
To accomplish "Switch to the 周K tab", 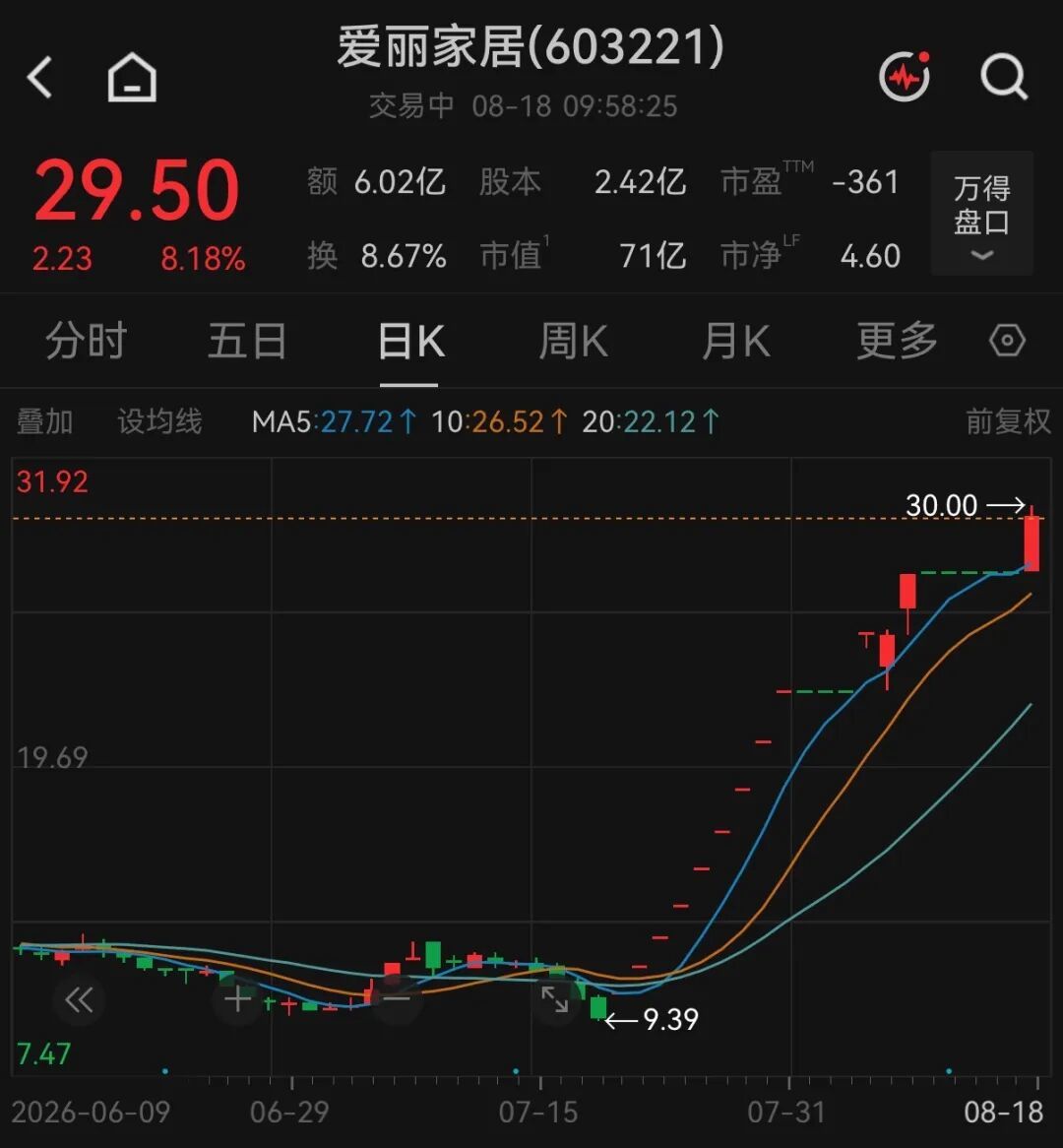I will point(573,341).
